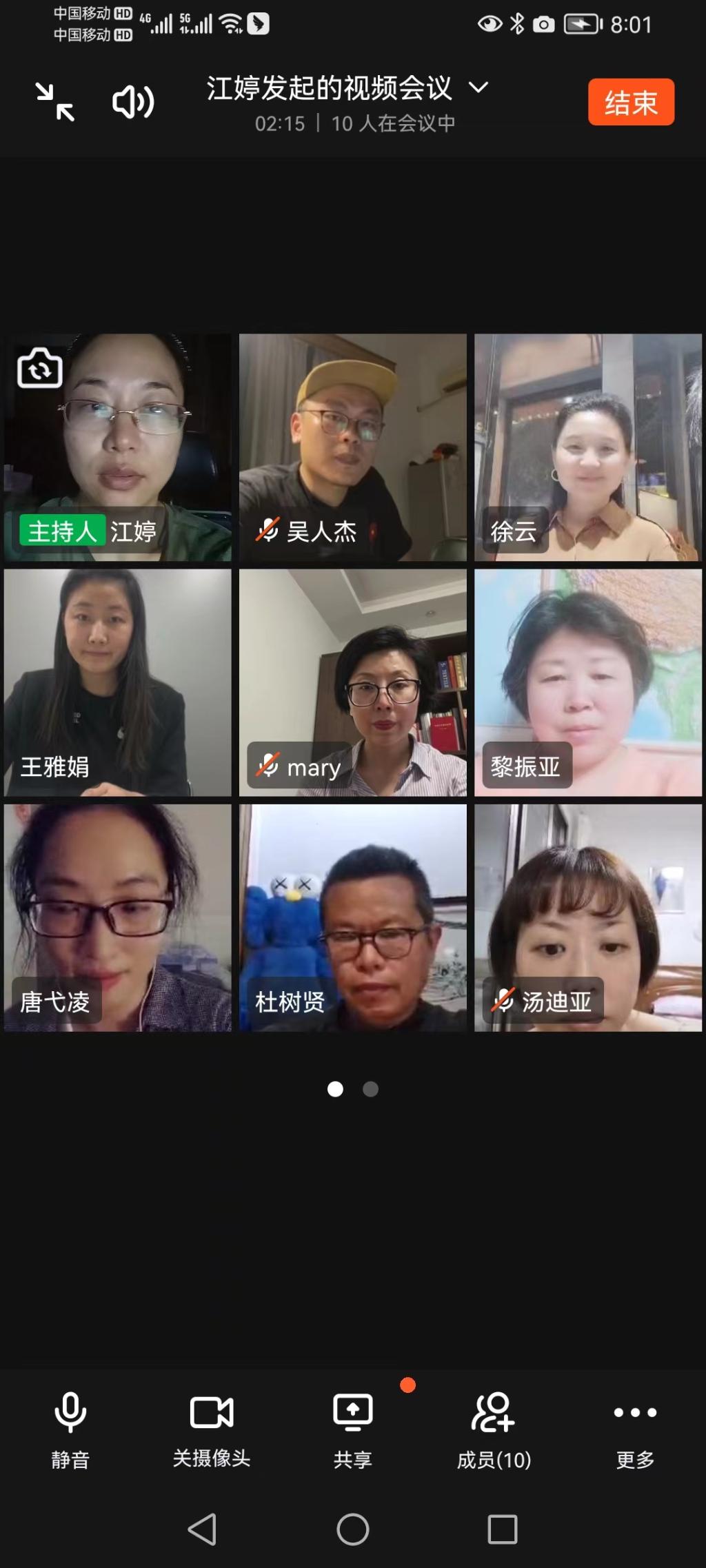Screen dimensions: 706x1568
Task: Open 唐弋凌's video tile
Action: point(118,917)
